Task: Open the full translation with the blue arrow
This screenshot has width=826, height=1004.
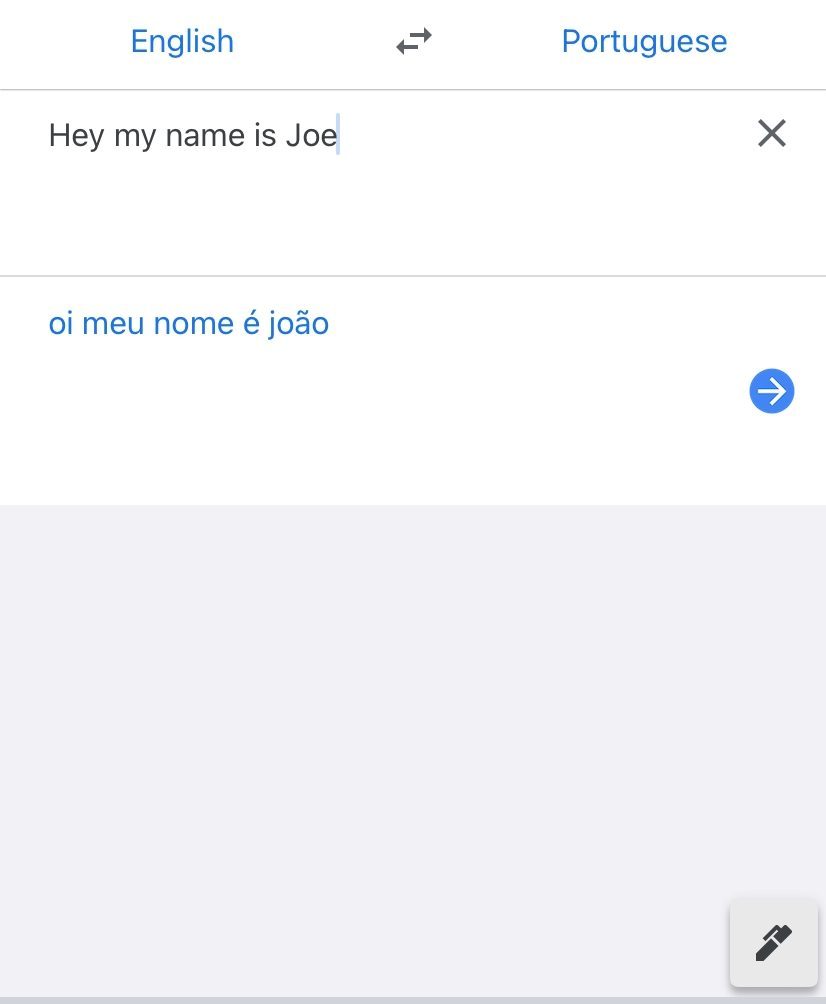Action: coord(771,391)
